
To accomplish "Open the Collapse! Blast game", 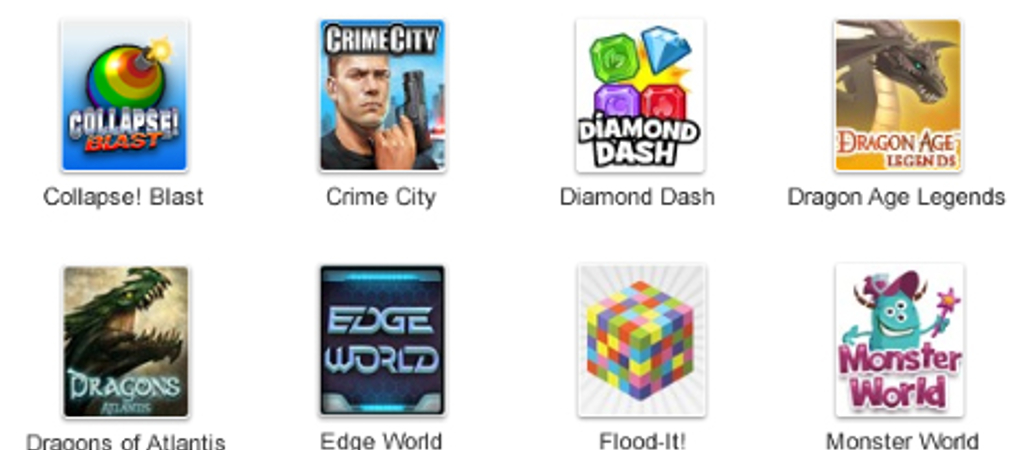I will tap(124, 96).
